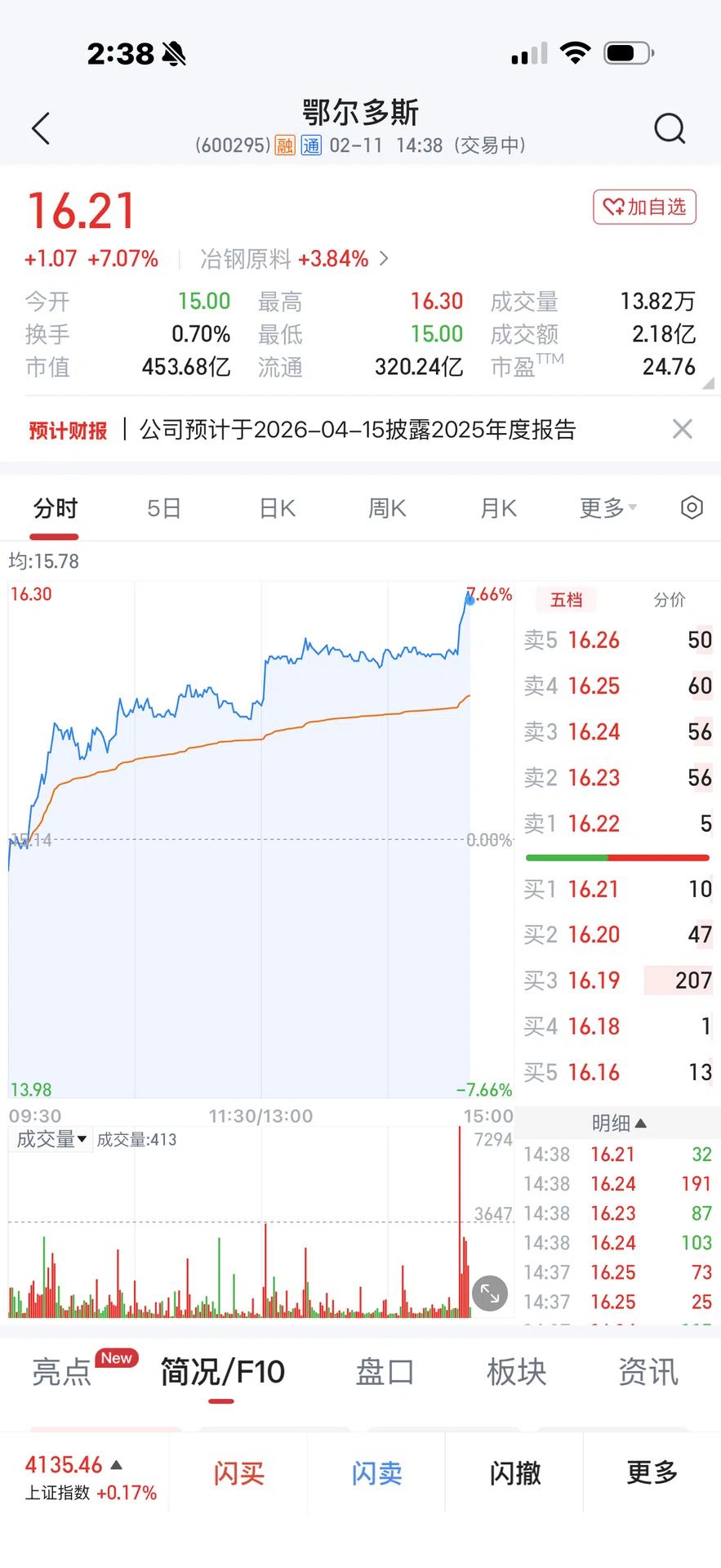721x1568 pixels.
Task: Expand the 更多 chart period dropdown
Action: pyautogui.click(x=608, y=508)
